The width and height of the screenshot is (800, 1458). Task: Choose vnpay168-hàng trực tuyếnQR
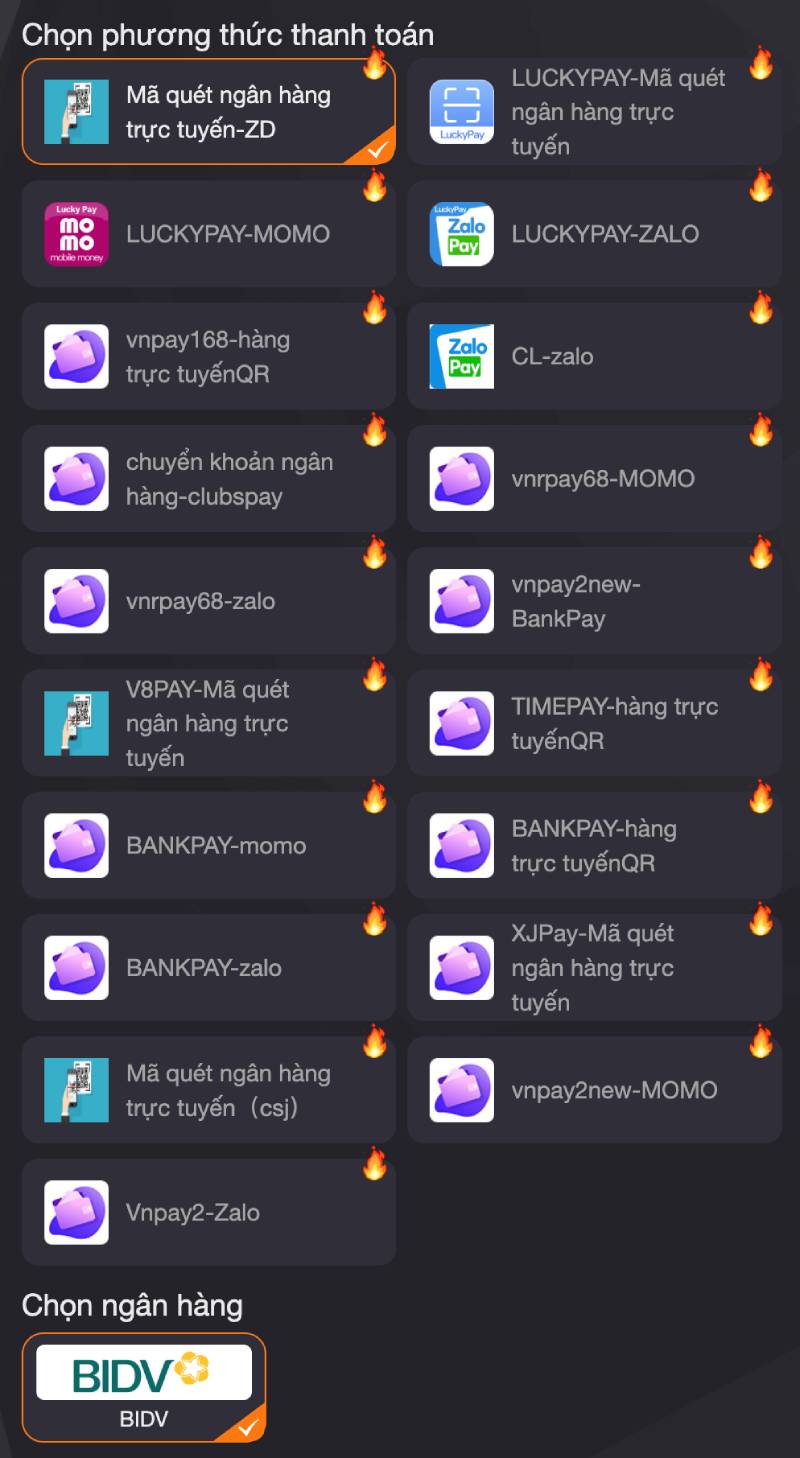click(208, 356)
